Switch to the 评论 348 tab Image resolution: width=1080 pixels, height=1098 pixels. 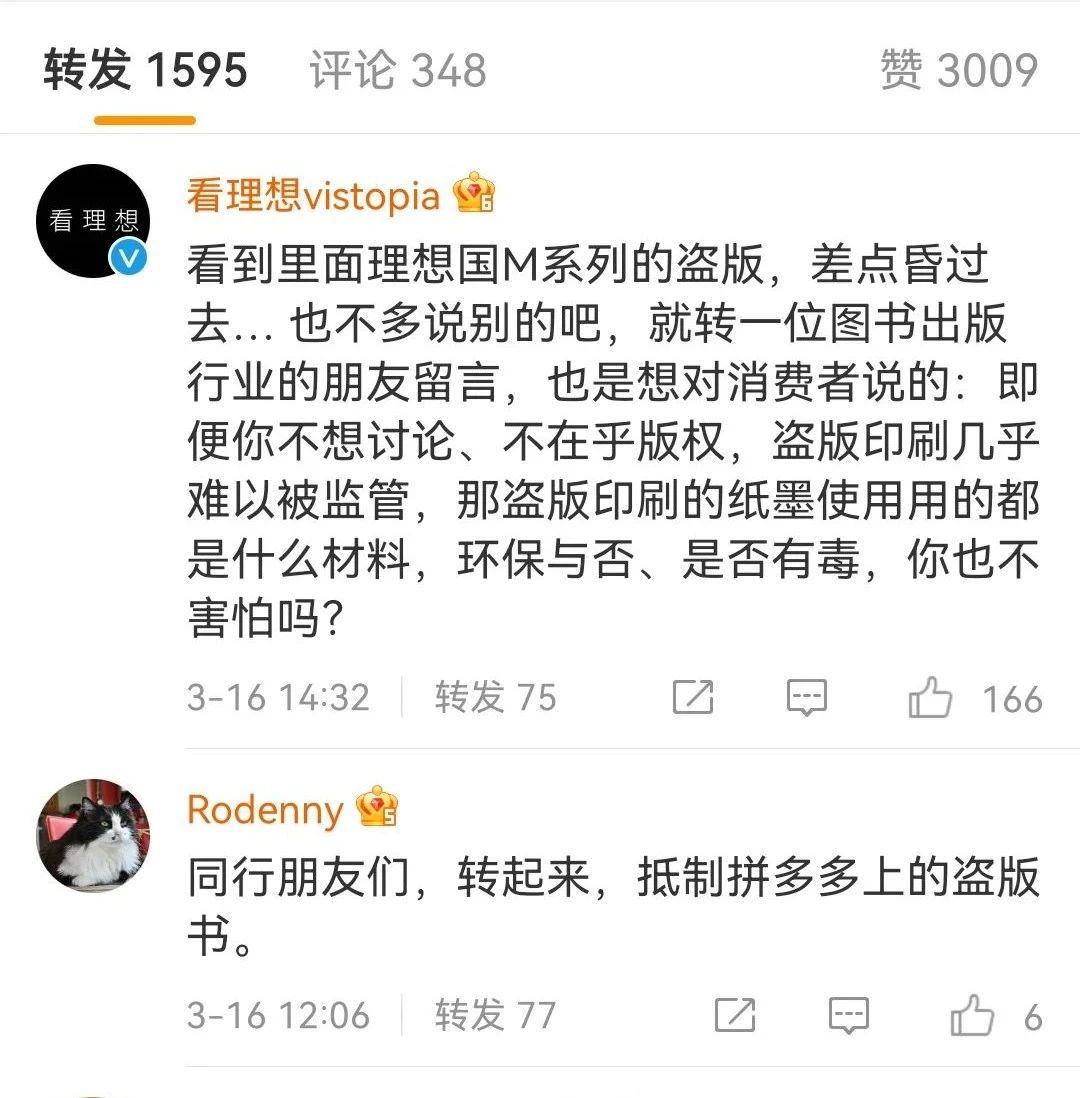pyautogui.click(x=397, y=71)
